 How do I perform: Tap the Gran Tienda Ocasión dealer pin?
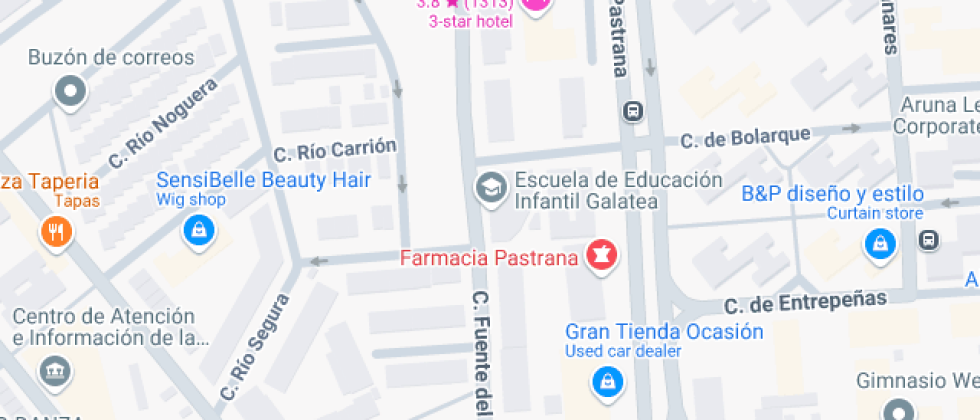point(606,380)
